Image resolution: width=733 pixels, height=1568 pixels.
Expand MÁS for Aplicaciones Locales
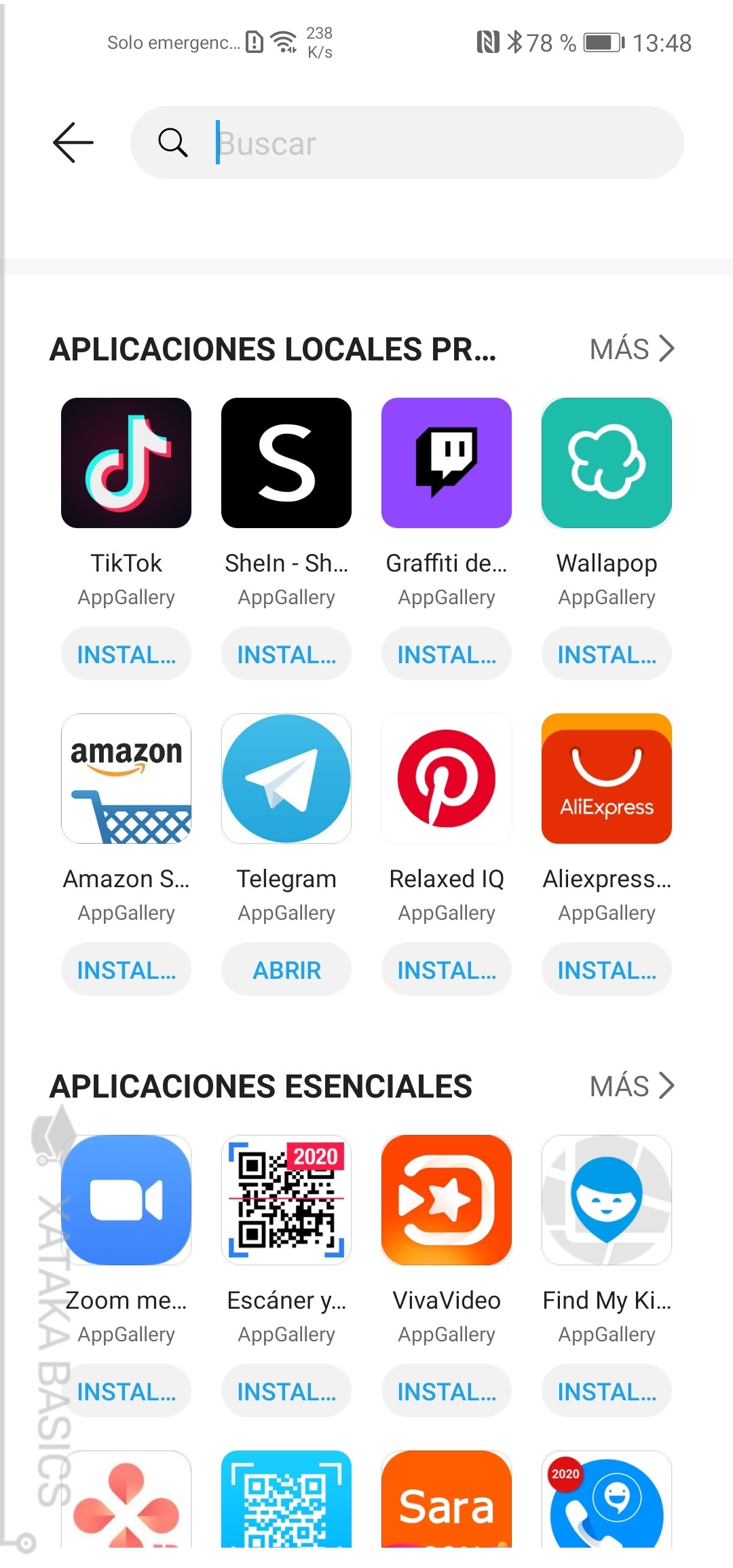tap(631, 349)
